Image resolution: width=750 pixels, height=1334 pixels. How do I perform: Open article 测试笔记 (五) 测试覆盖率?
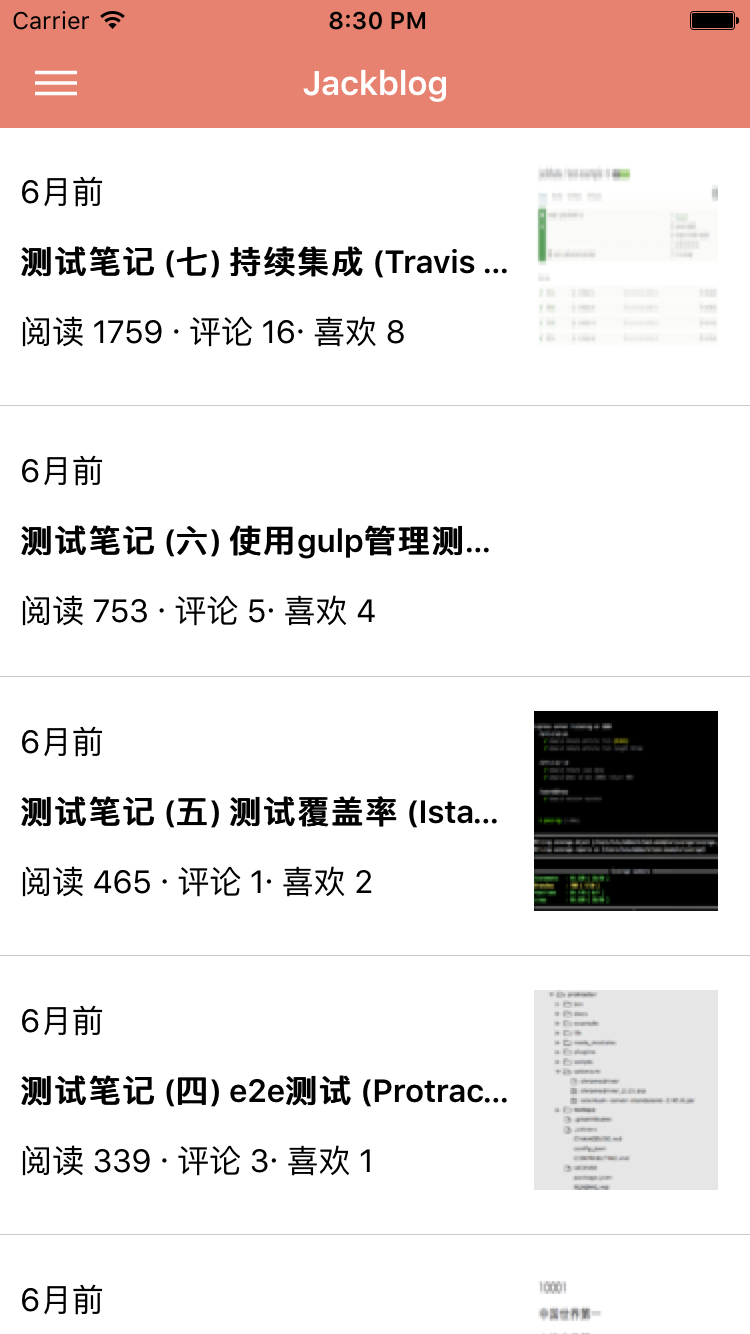pyautogui.click(x=375, y=816)
